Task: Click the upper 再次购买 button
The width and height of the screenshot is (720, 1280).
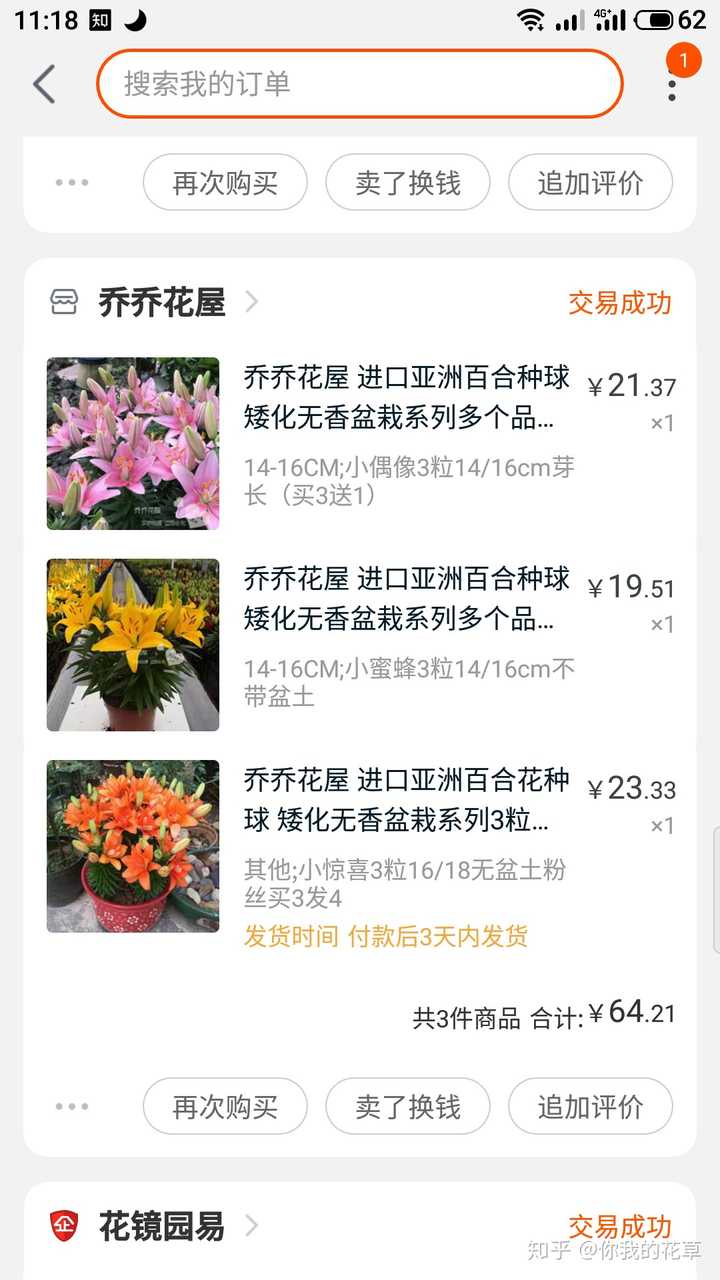Action: point(225,182)
